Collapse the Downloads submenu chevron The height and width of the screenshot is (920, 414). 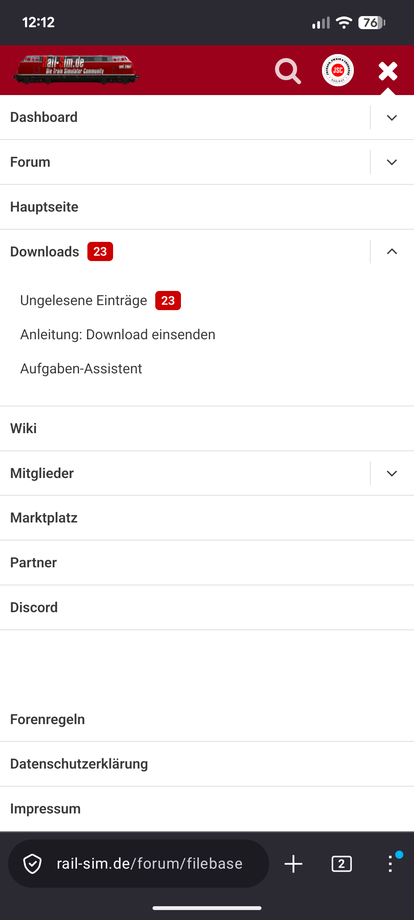click(x=392, y=252)
